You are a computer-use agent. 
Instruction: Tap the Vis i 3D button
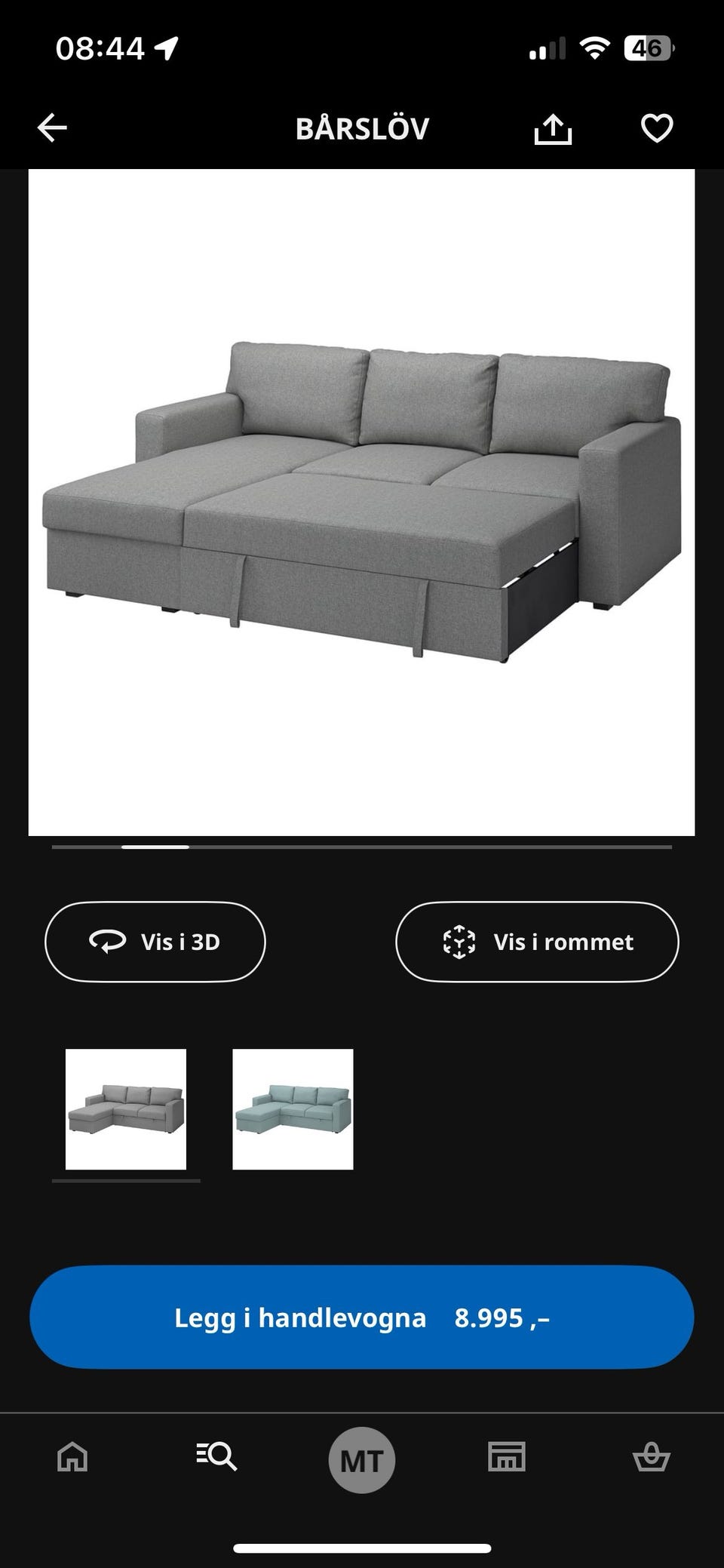155,942
